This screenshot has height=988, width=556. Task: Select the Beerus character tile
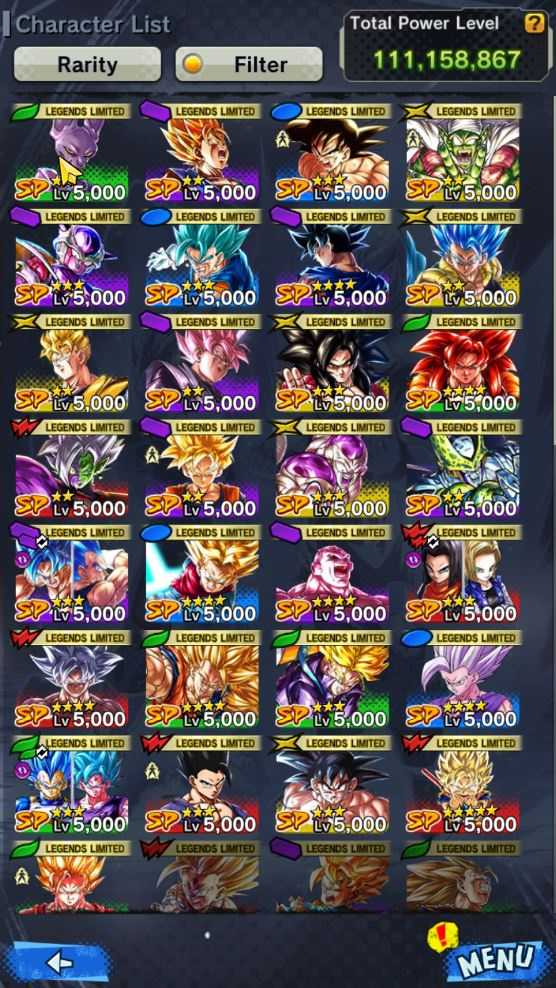coord(71,153)
